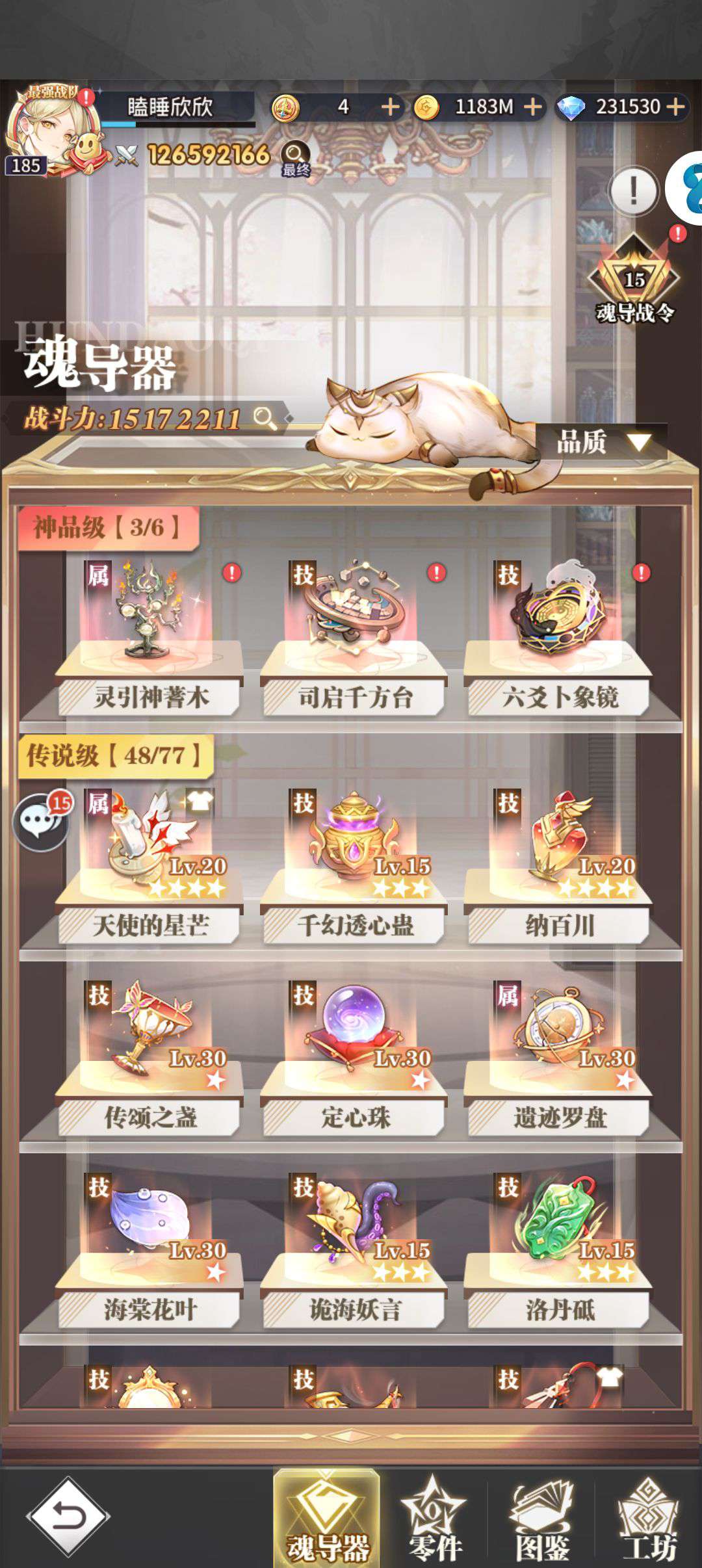
Task: Expand the 品质 sort dropdown
Action: click(602, 443)
